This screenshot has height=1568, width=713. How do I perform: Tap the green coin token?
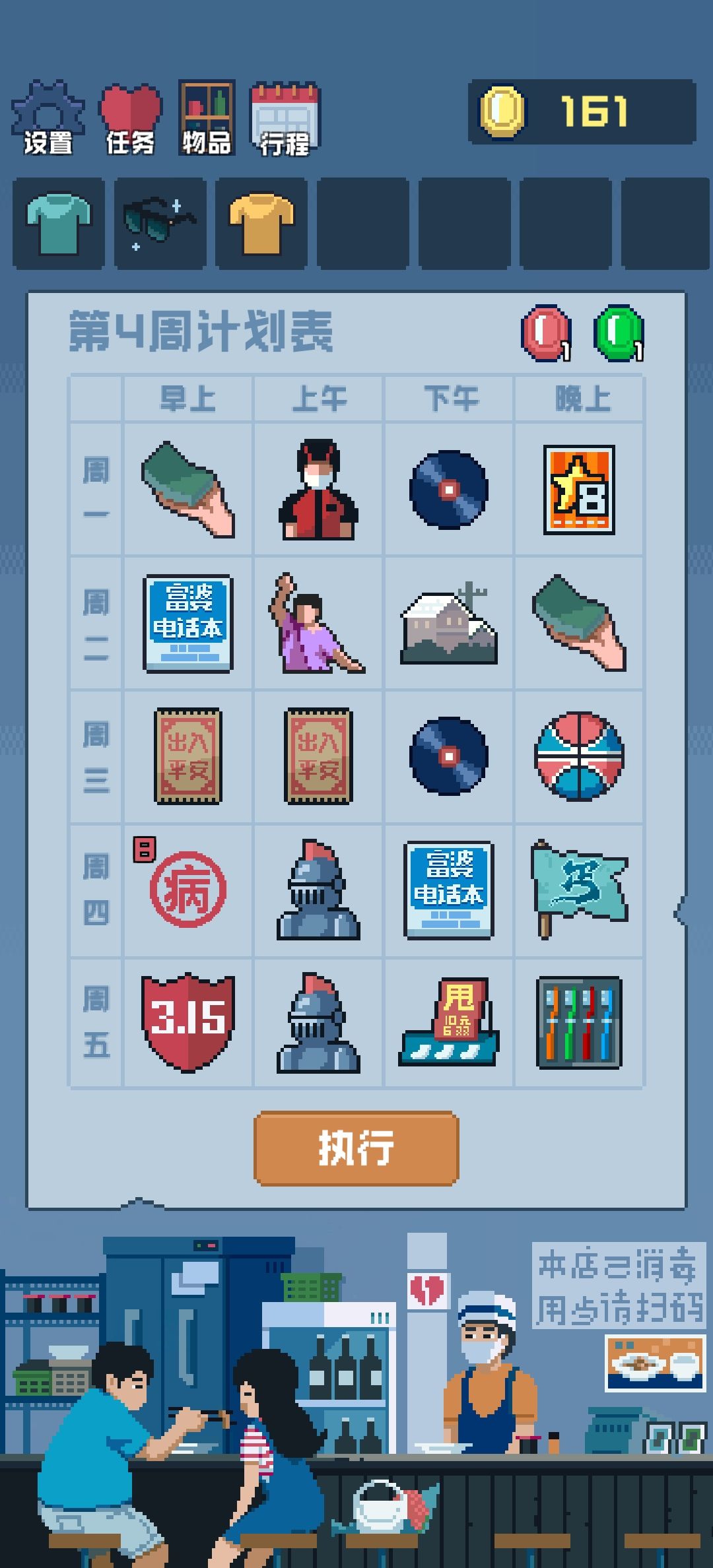[x=619, y=333]
